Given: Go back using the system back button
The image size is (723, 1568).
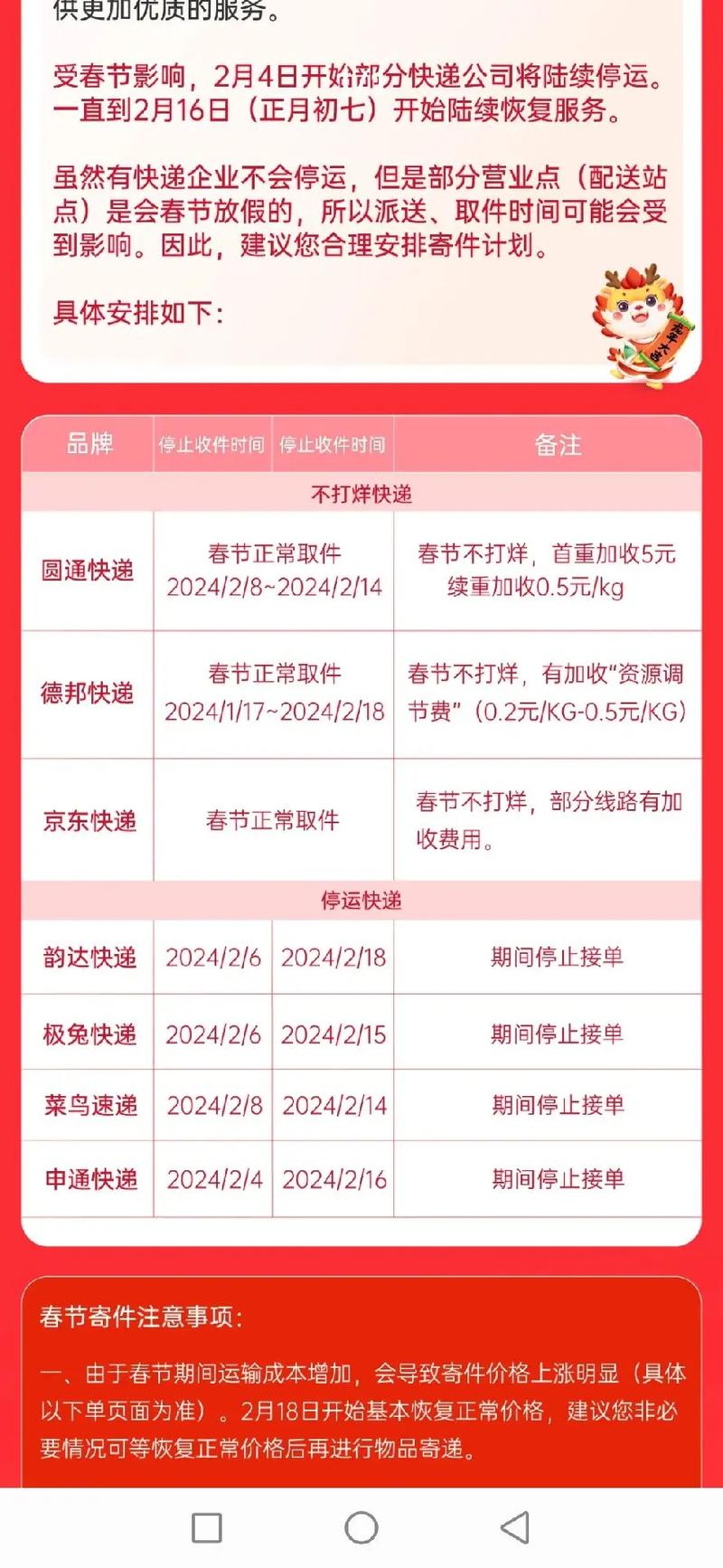Looking at the screenshot, I should [515, 1527].
